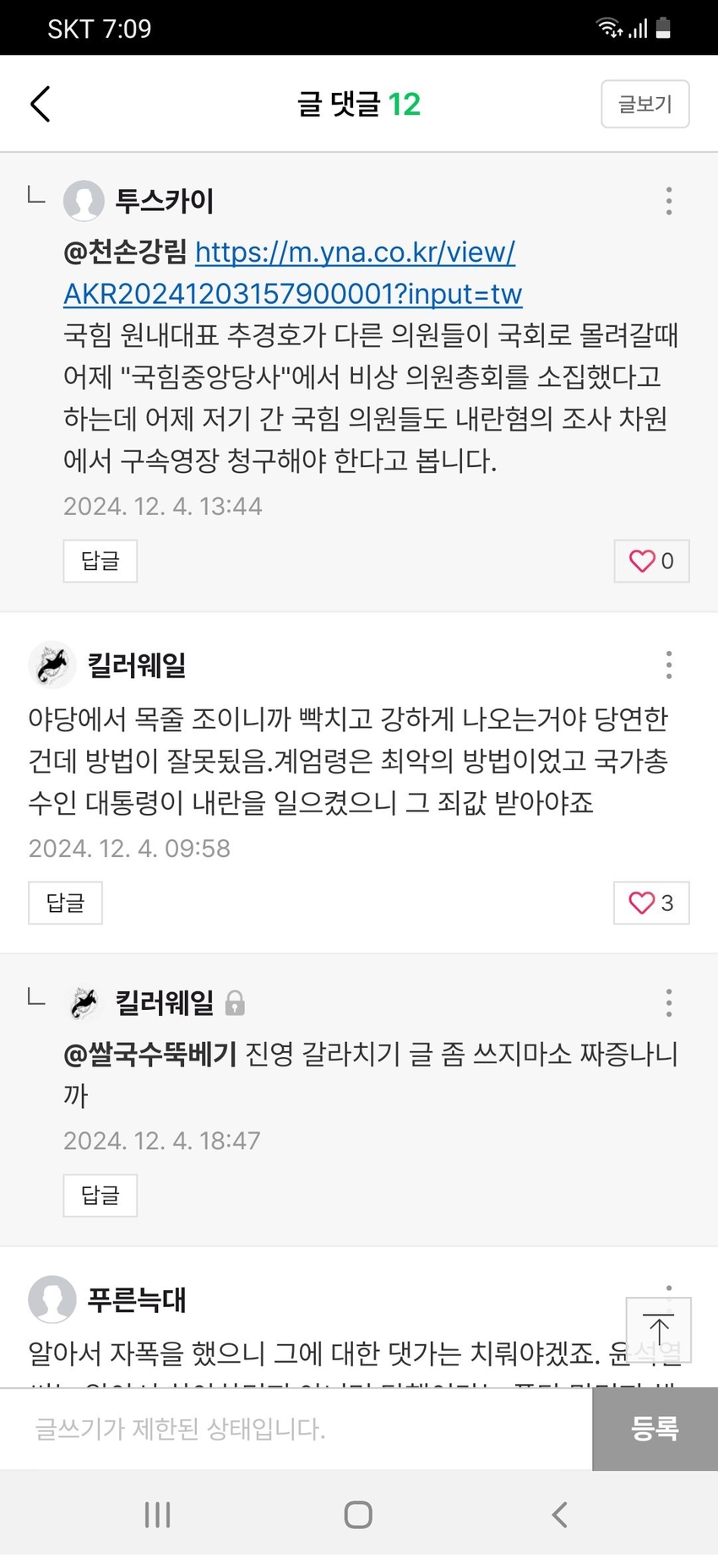This screenshot has height=1568, width=718.
Task: Reply to 투스카이's comment with 답글
Action: click(x=100, y=561)
